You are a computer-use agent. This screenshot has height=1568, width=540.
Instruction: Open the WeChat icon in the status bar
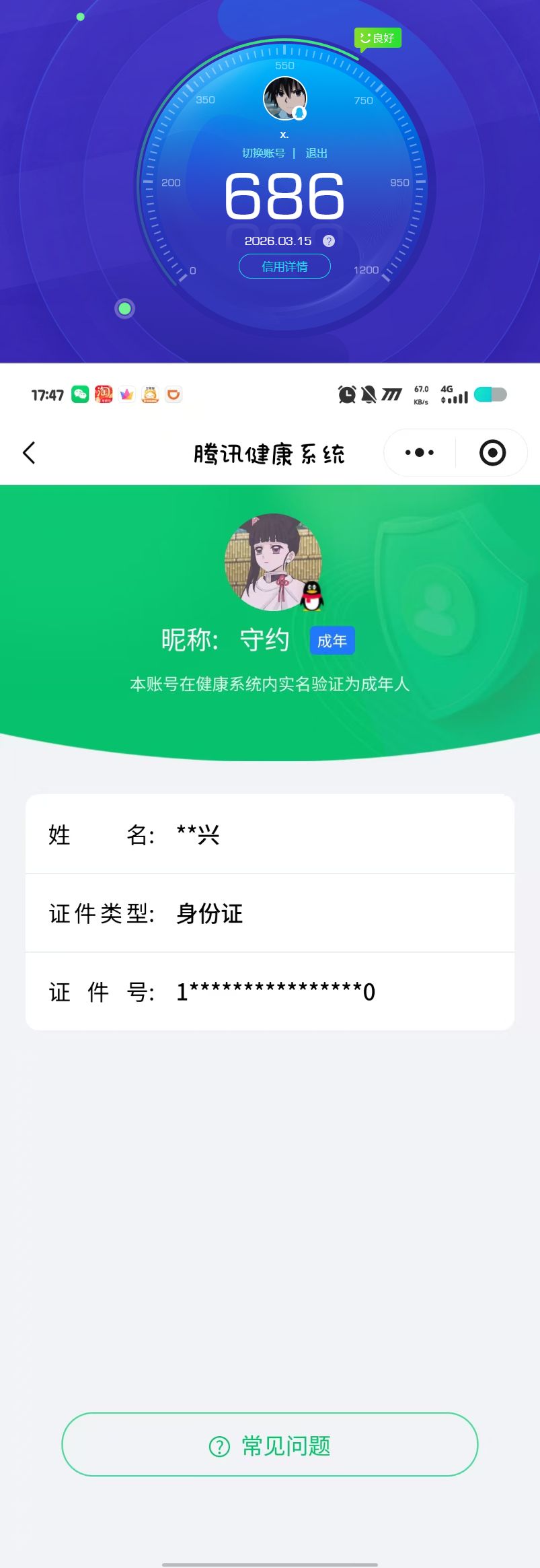pos(81,395)
